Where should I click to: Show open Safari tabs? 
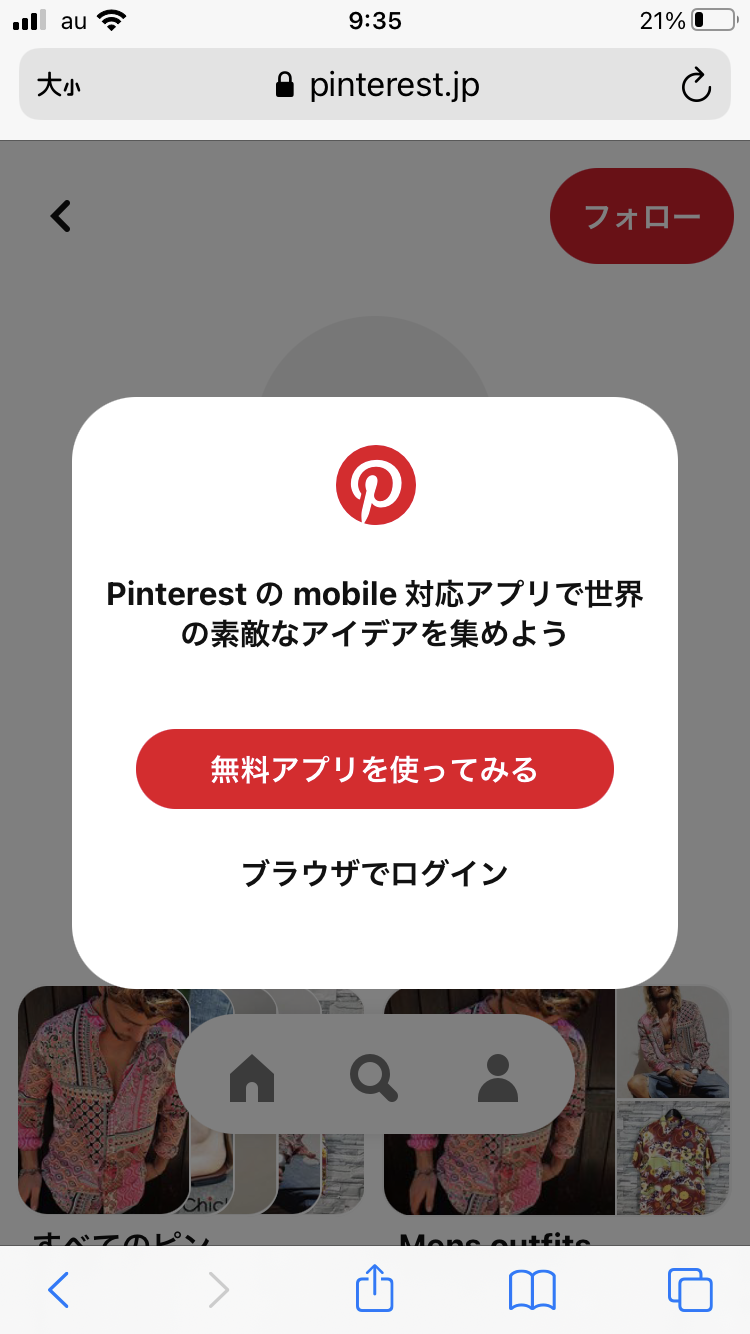click(x=690, y=1290)
